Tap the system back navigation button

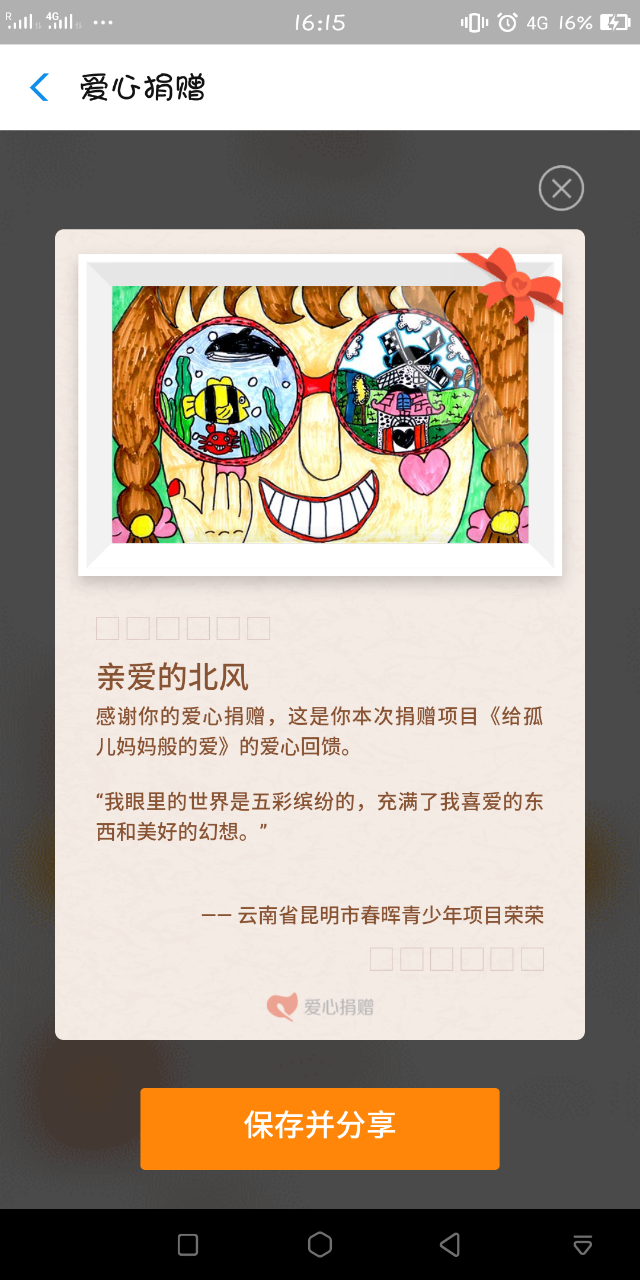point(450,1244)
